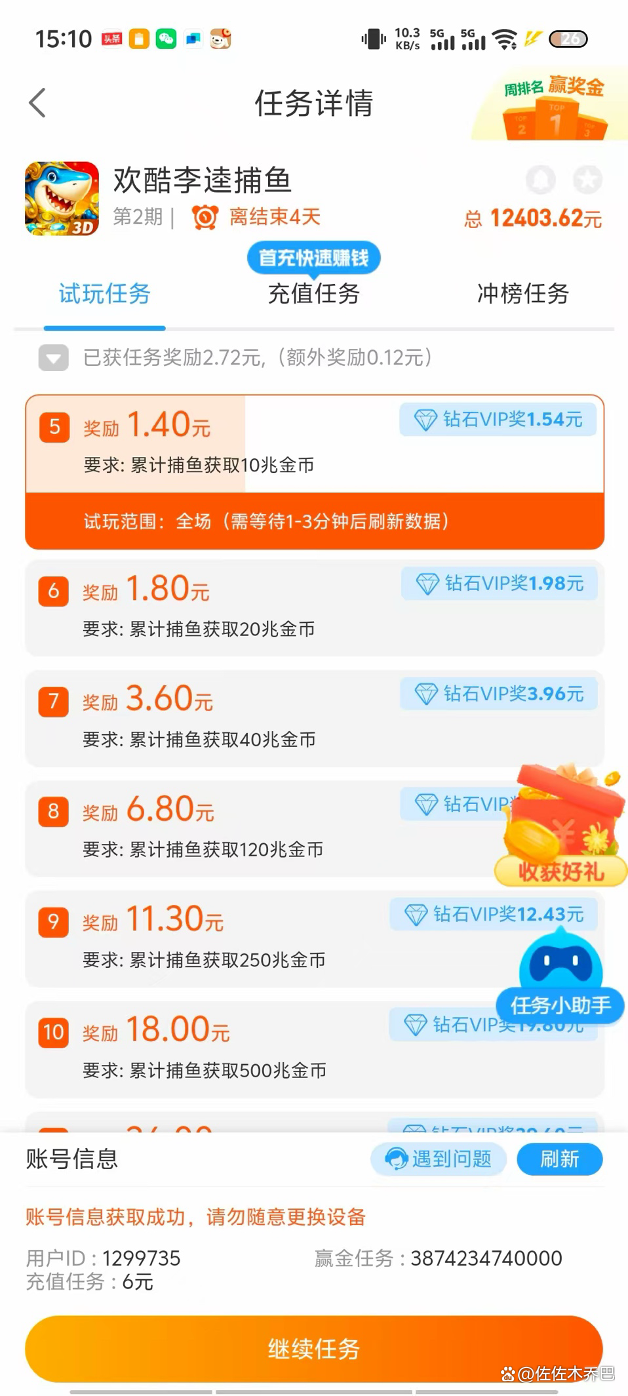Screen dimensions: 628x1396
Task: Claim the 收获好礼 red envelope
Action: [x=561, y=828]
